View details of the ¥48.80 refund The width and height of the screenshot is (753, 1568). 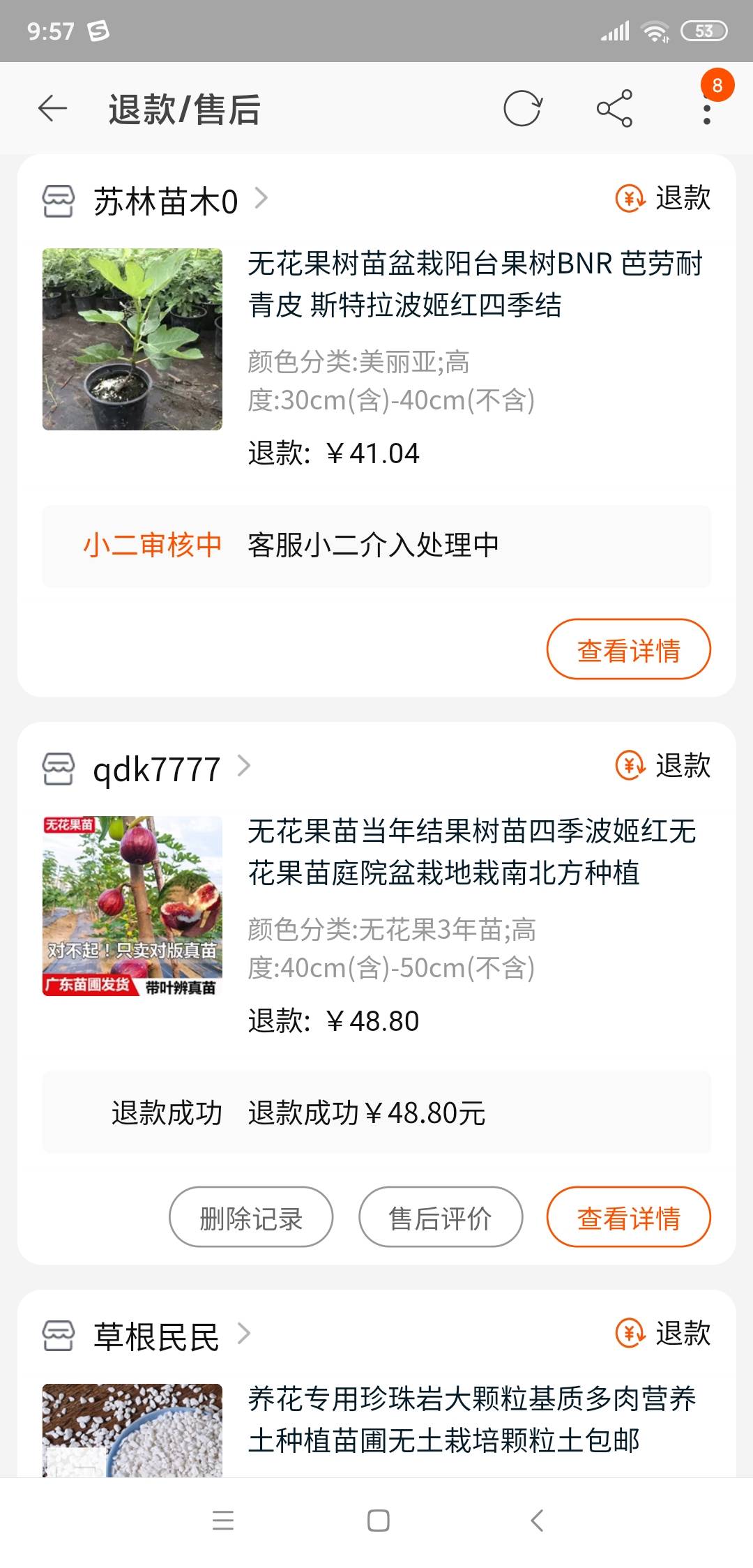point(628,1217)
